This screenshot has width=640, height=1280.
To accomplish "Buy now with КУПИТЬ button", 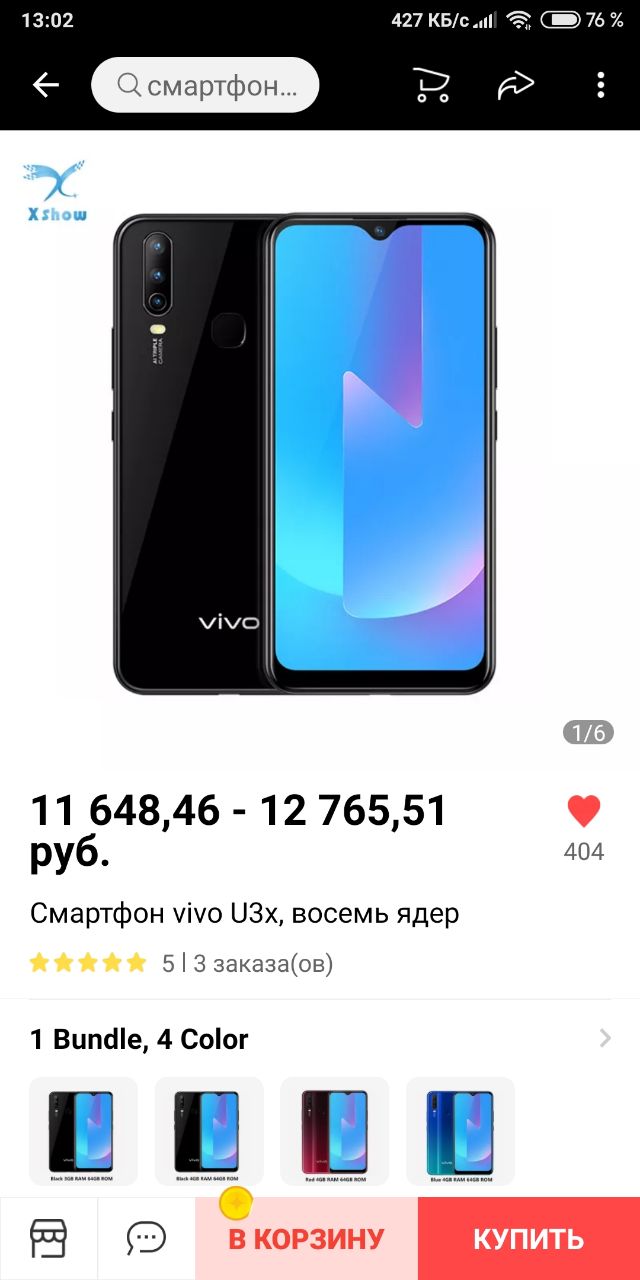I will click(x=528, y=1239).
